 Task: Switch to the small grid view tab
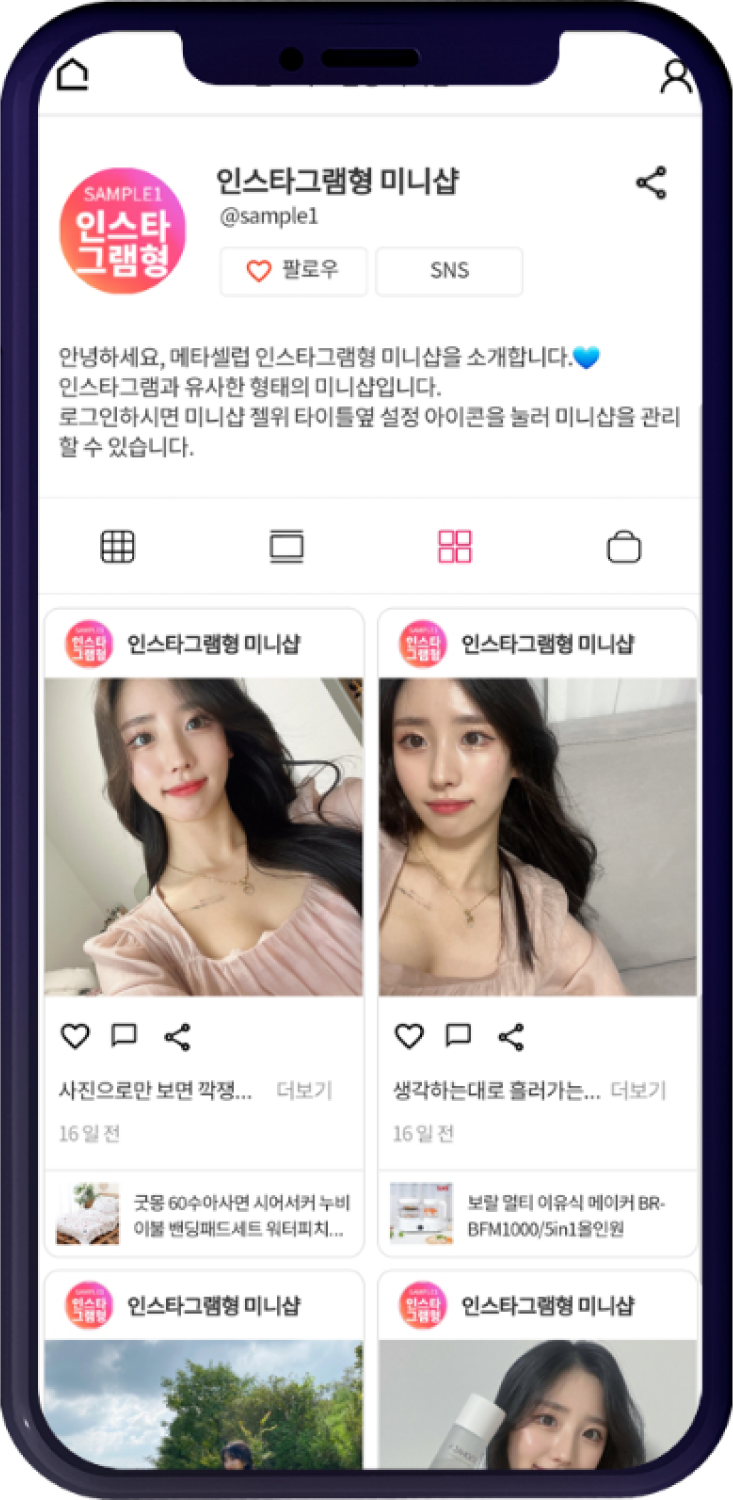tap(118, 547)
